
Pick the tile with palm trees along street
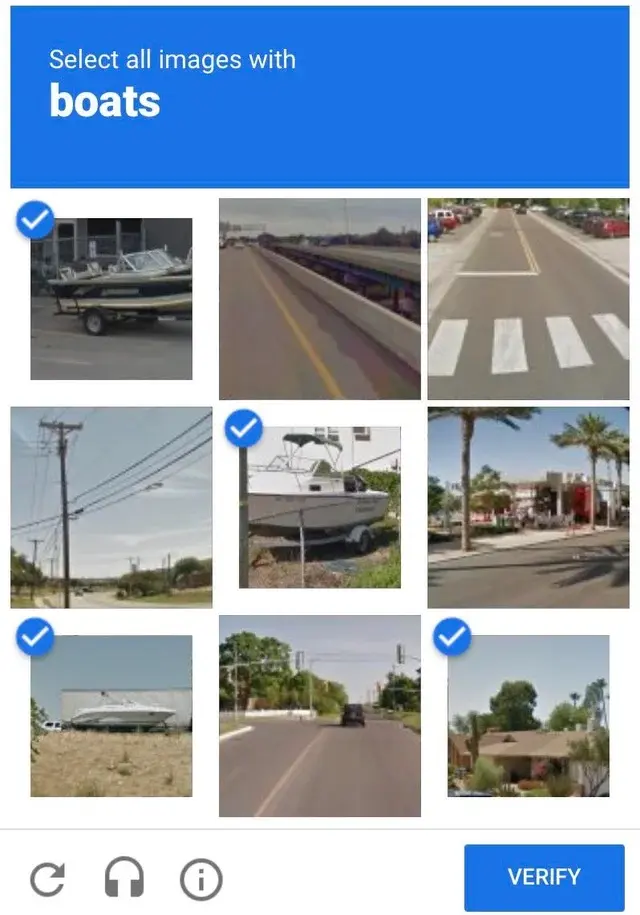tap(528, 507)
